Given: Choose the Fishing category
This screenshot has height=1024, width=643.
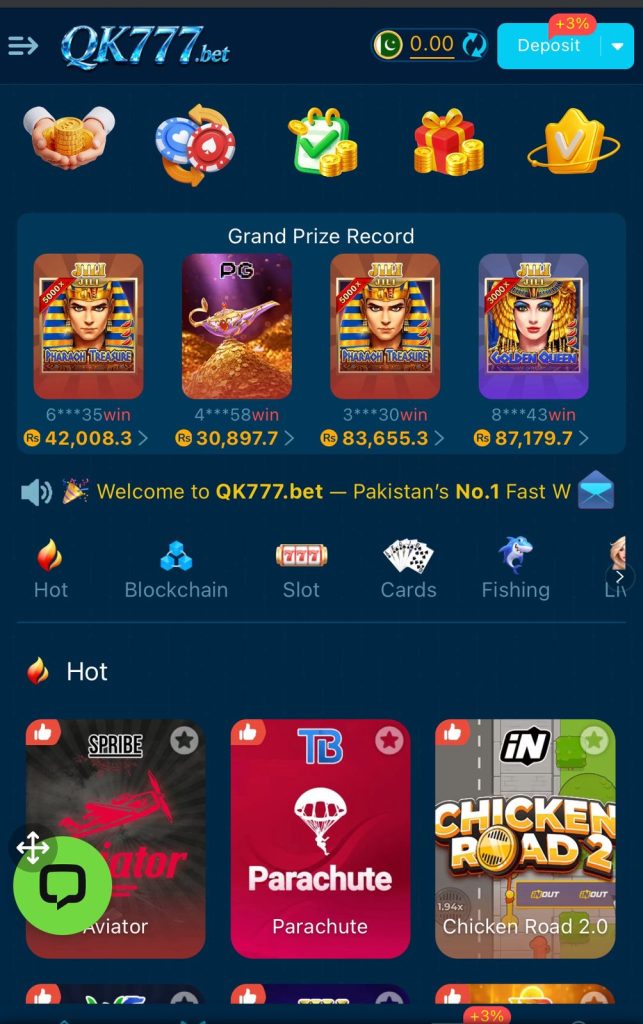Looking at the screenshot, I should click(515, 570).
